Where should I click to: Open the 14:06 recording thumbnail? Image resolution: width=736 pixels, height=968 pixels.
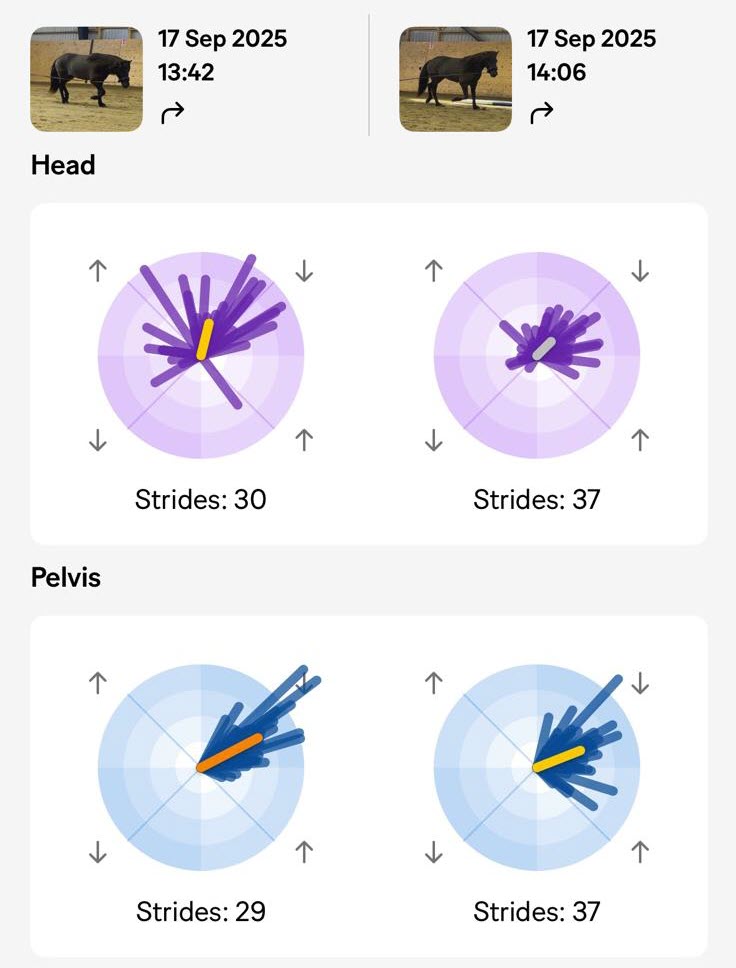(x=455, y=79)
